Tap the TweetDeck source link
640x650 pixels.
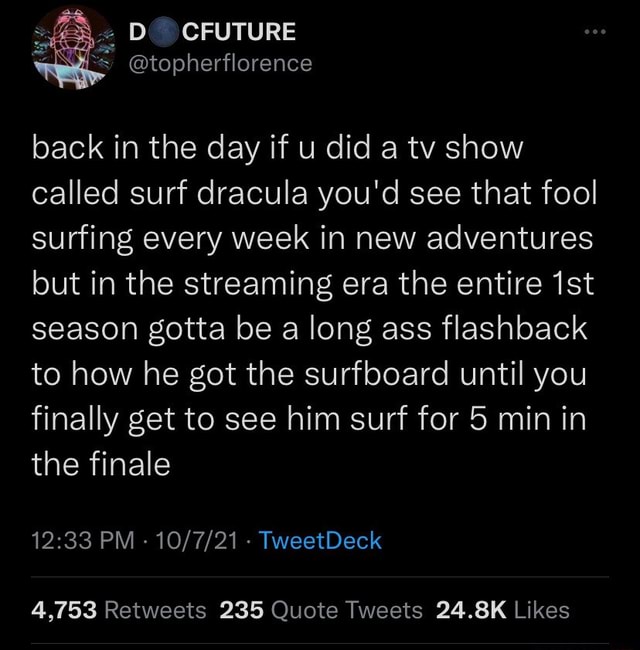click(320, 541)
